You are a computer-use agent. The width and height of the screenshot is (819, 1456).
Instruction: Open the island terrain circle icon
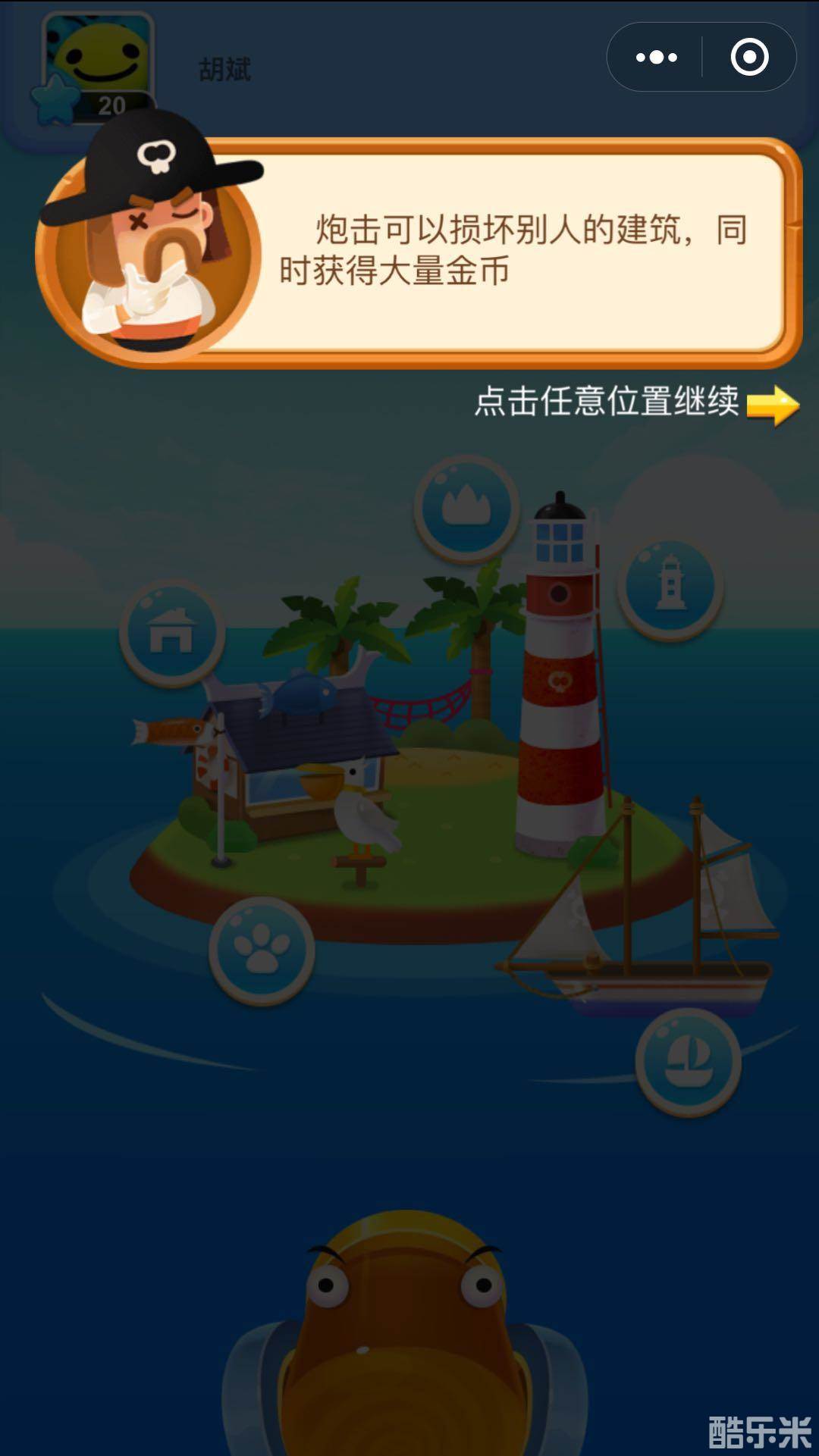pos(468,506)
